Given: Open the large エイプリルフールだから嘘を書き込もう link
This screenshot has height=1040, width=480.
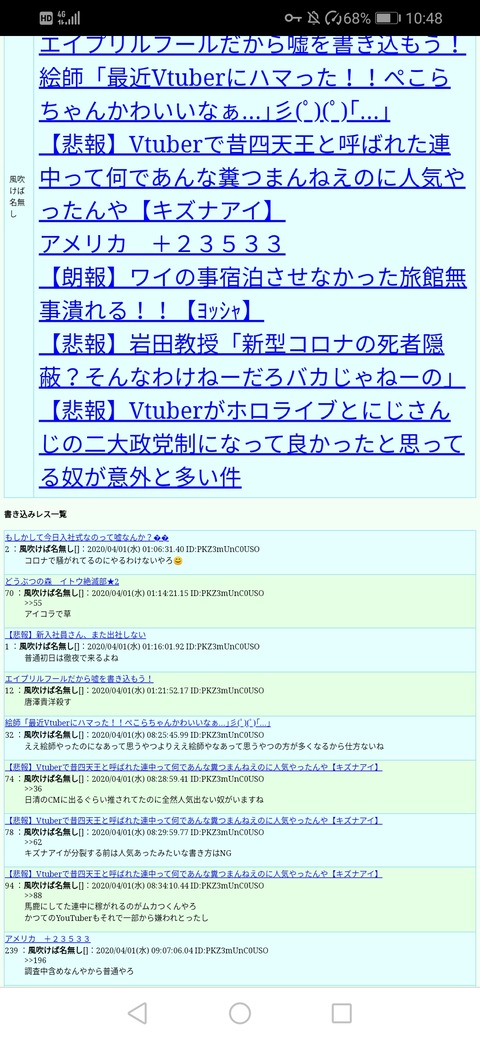Looking at the screenshot, I should [250, 46].
